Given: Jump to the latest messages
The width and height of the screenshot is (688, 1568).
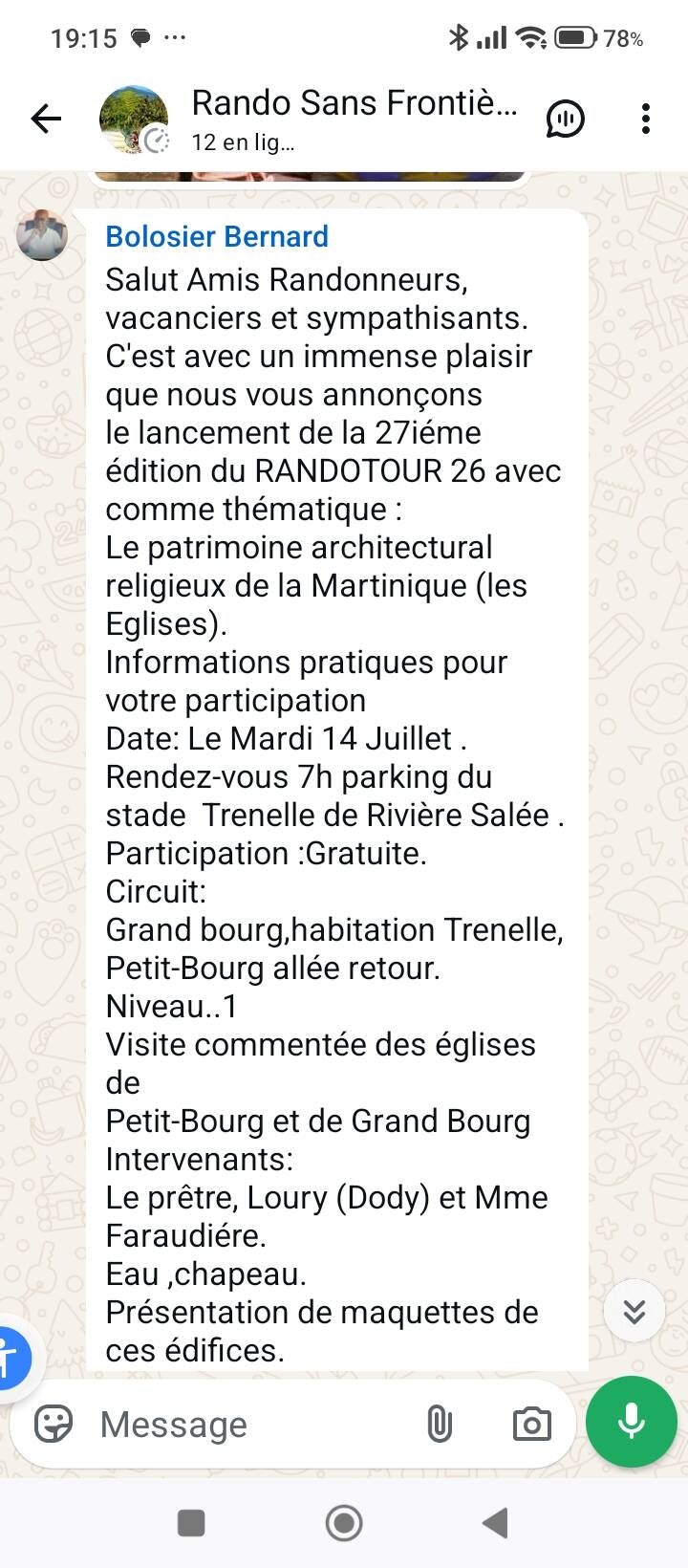Looking at the screenshot, I should pyautogui.click(x=634, y=1311).
